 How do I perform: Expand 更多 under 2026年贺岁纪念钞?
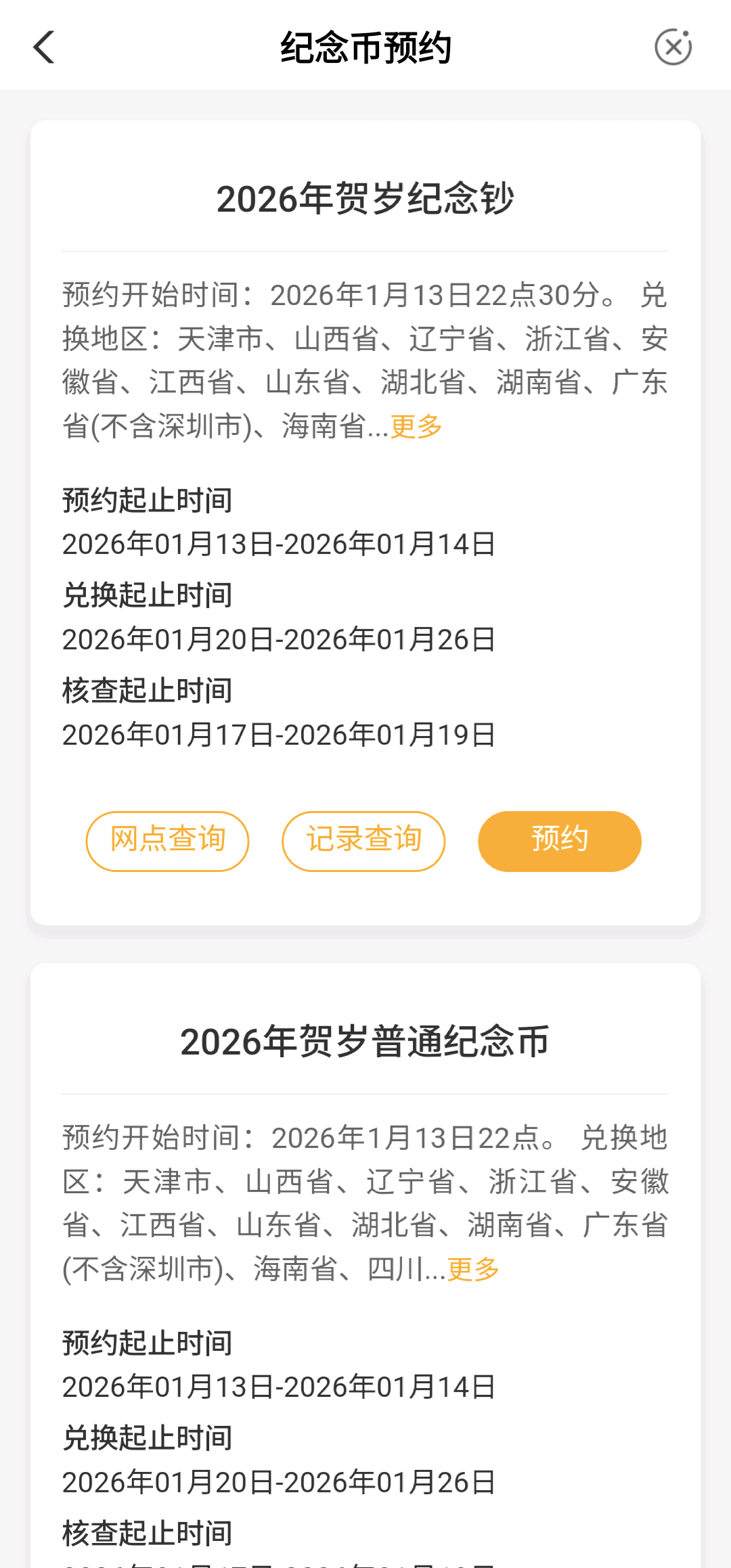(x=416, y=427)
